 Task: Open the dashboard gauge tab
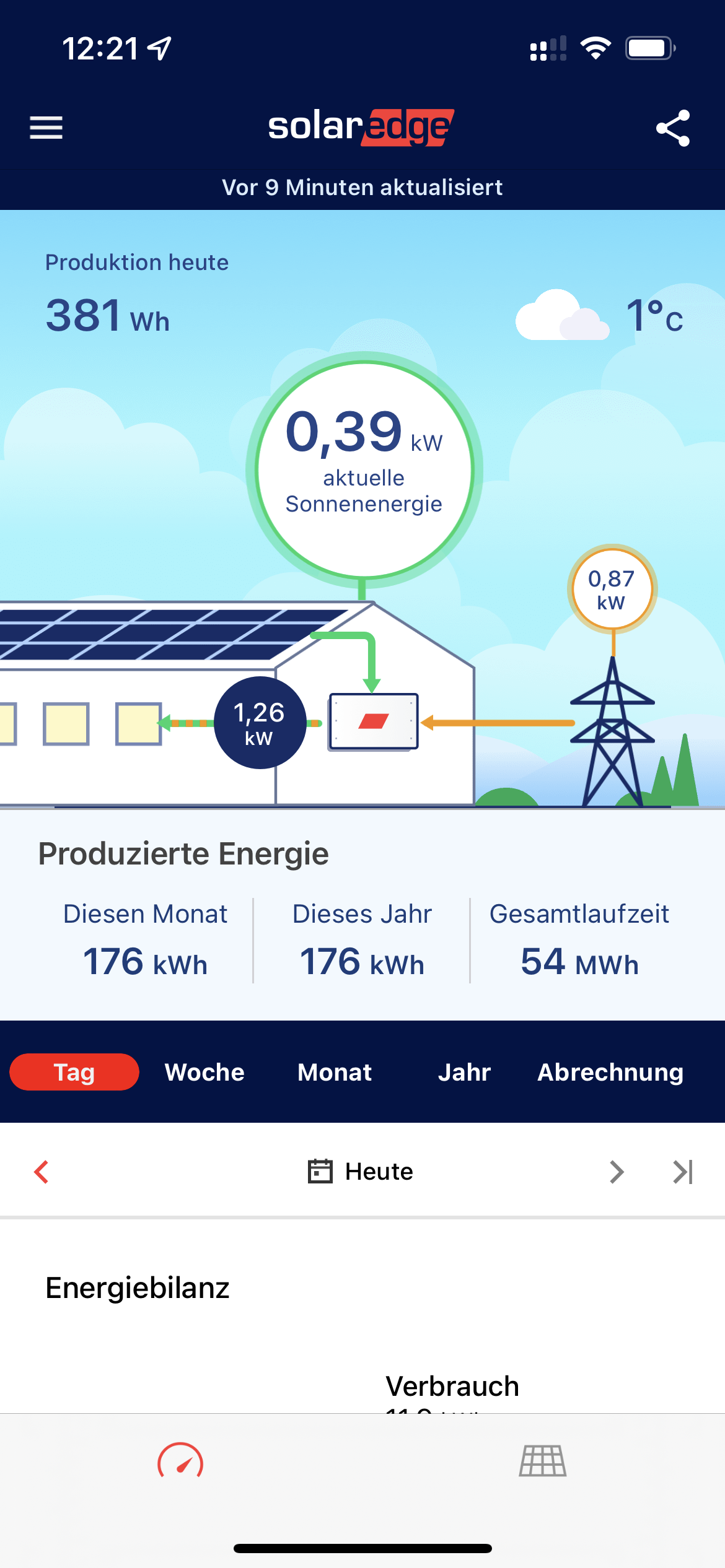[x=180, y=1462]
